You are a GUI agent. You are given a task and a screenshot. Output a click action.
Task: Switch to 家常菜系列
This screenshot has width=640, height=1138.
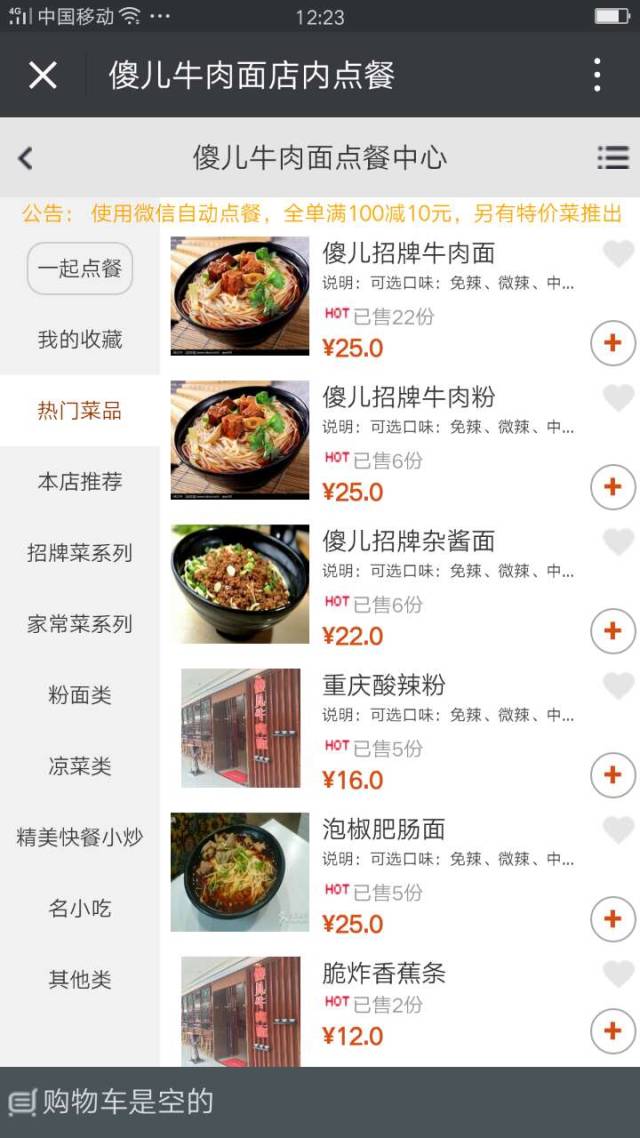point(80,624)
